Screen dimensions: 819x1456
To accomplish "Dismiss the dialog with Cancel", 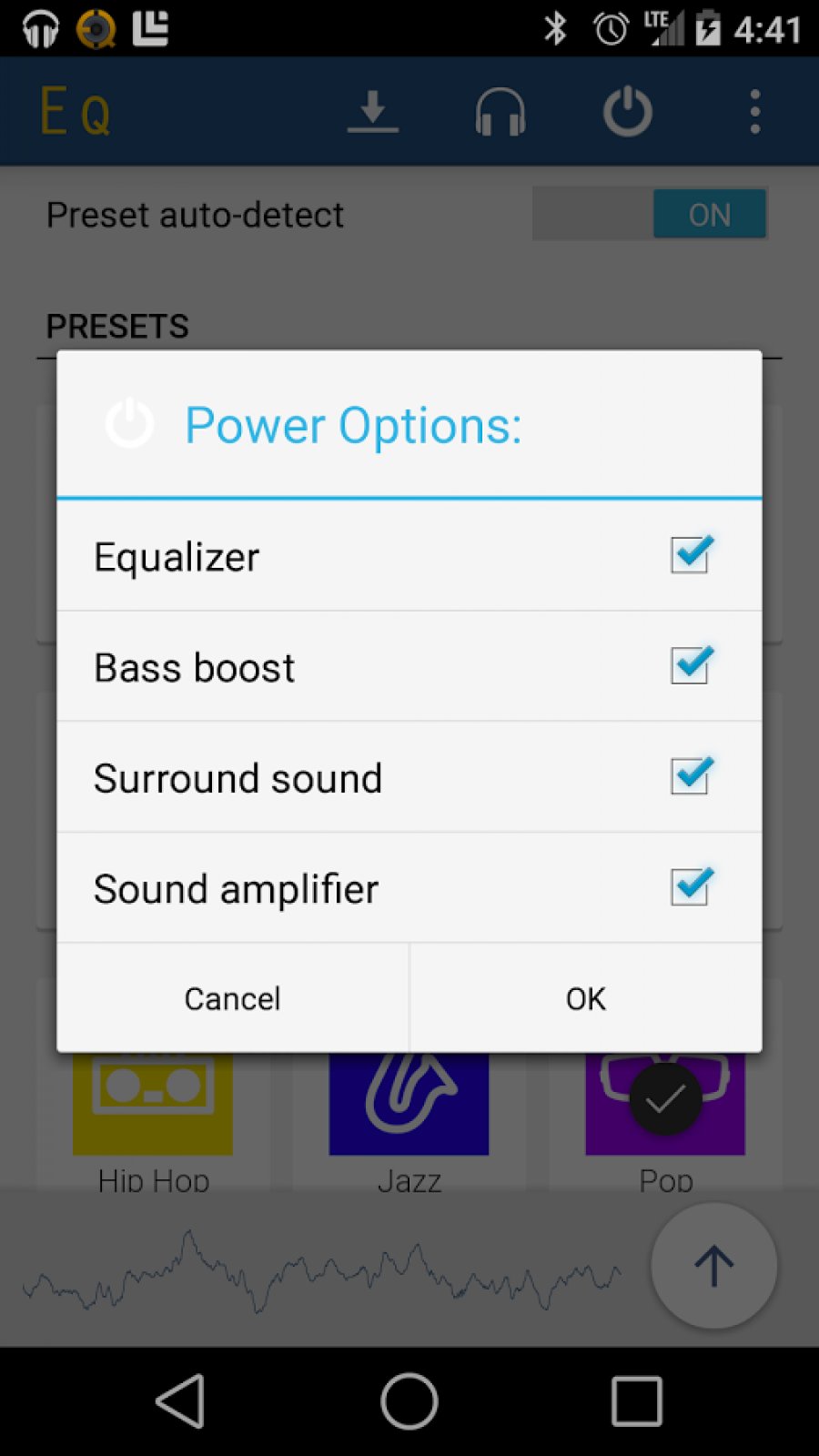I will point(232,998).
